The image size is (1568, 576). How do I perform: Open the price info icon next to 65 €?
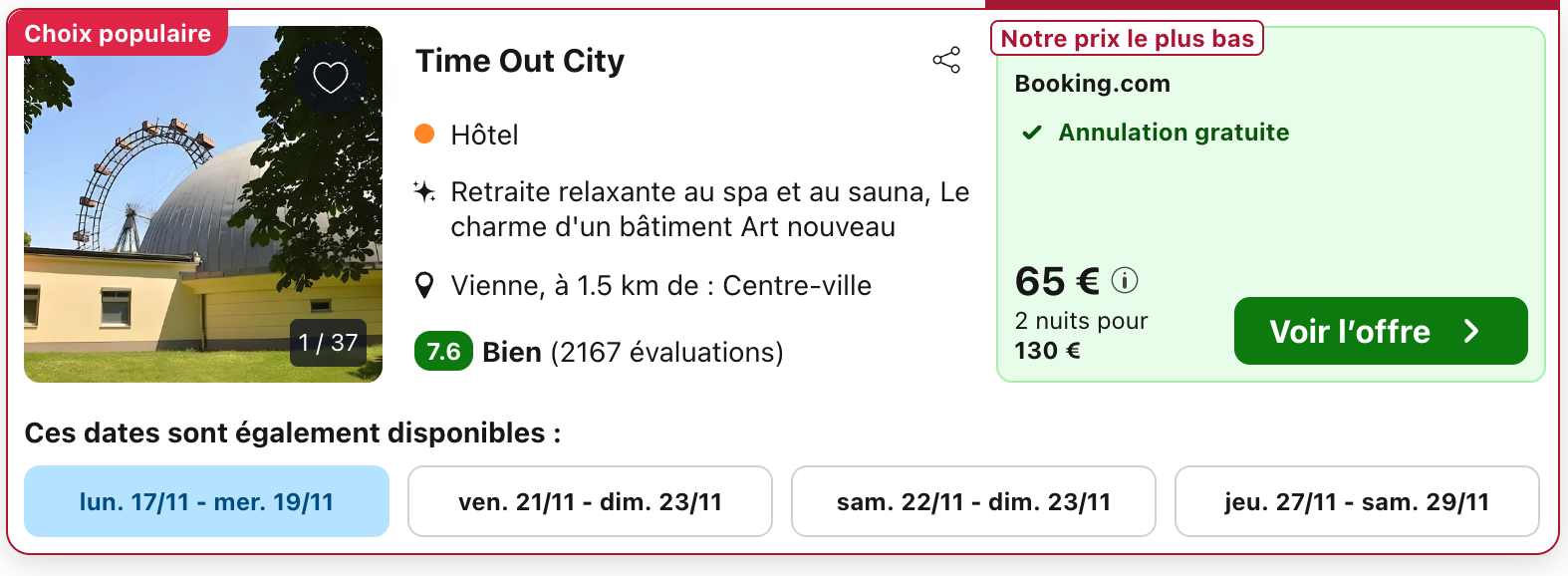1125,281
